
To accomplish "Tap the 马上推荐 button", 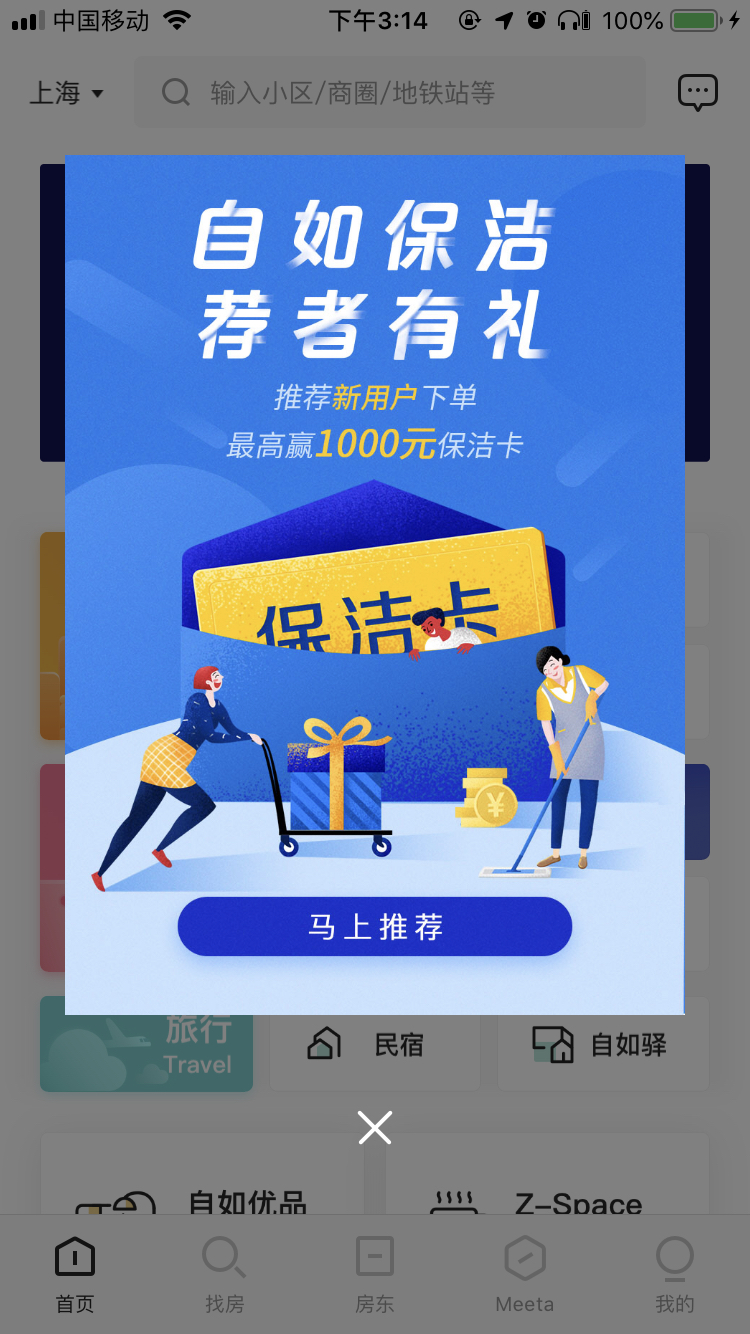I will [x=375, y=927].
